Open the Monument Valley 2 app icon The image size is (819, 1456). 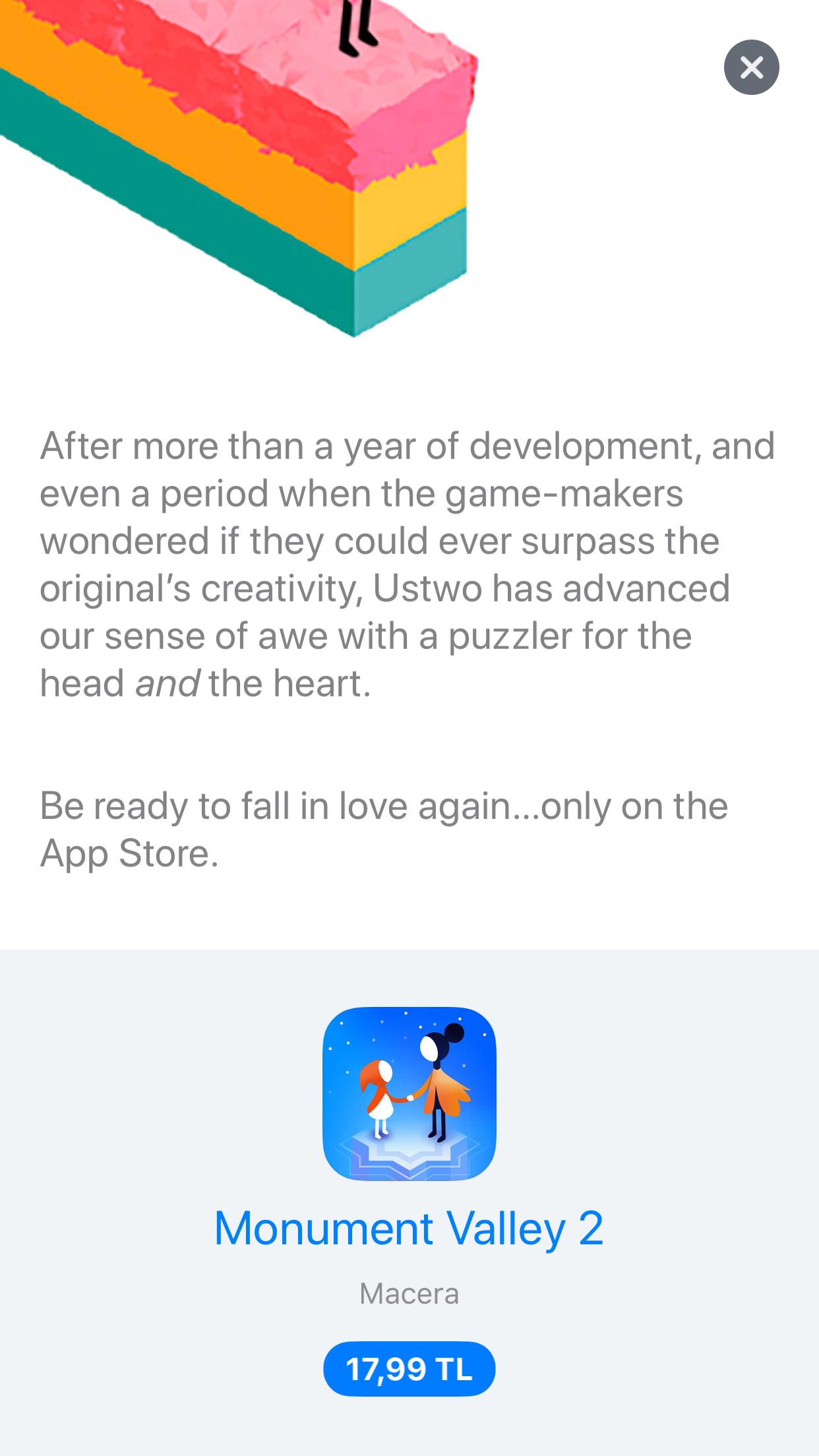[409, 1093]
